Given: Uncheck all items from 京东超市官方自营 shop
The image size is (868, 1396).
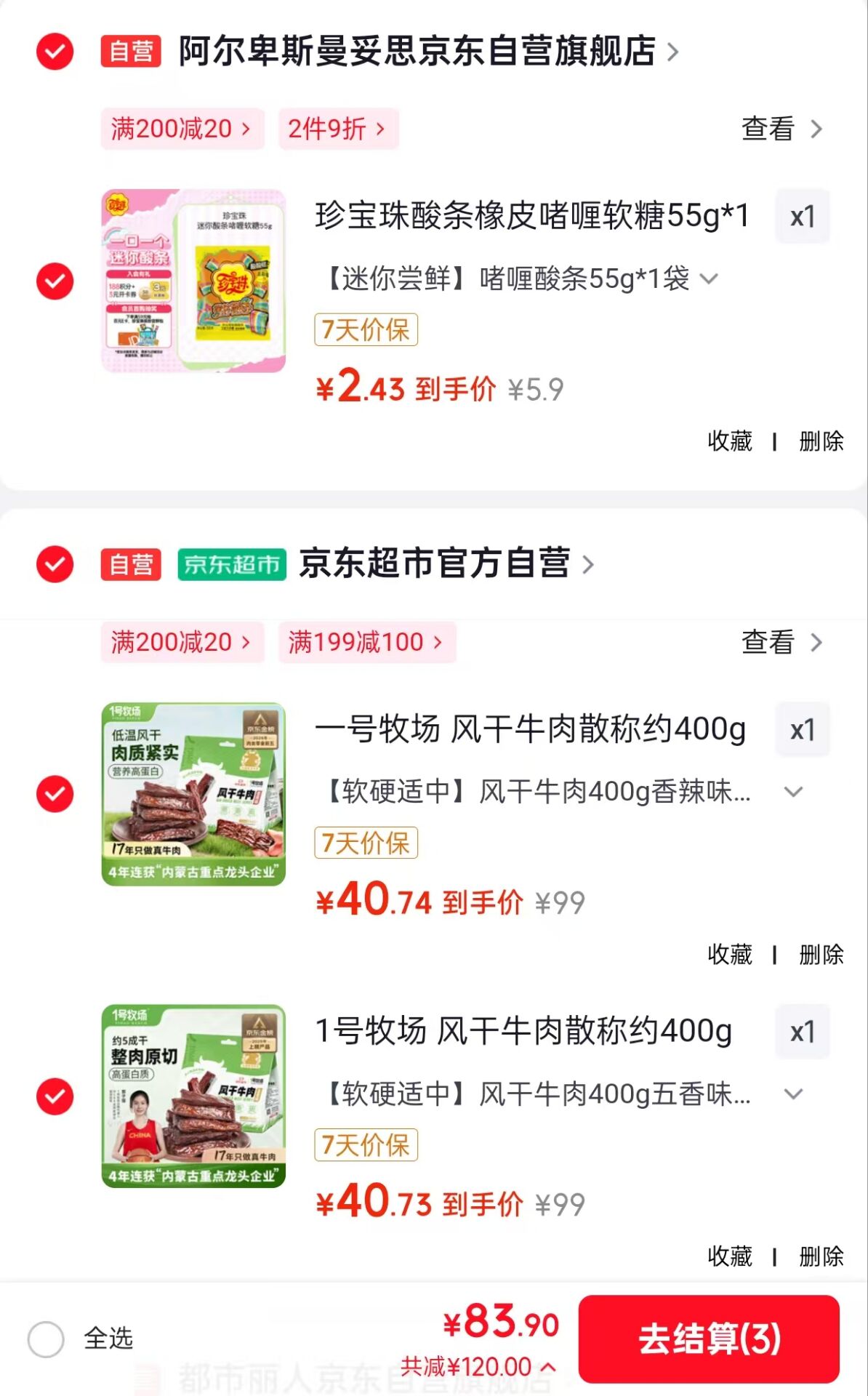Looking at the screenshot, I should click(55, 563).
